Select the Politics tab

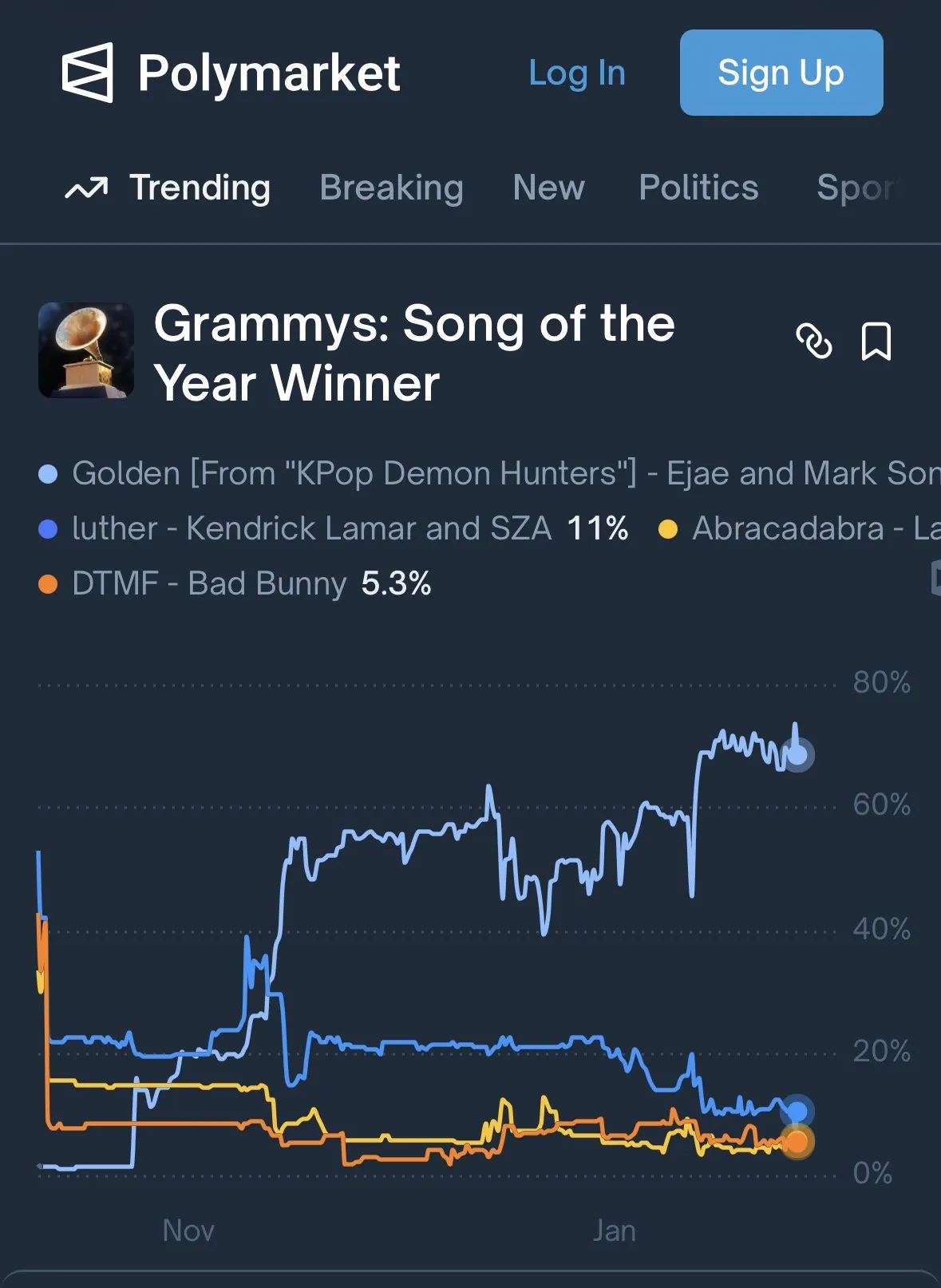[x=698, y=188]
